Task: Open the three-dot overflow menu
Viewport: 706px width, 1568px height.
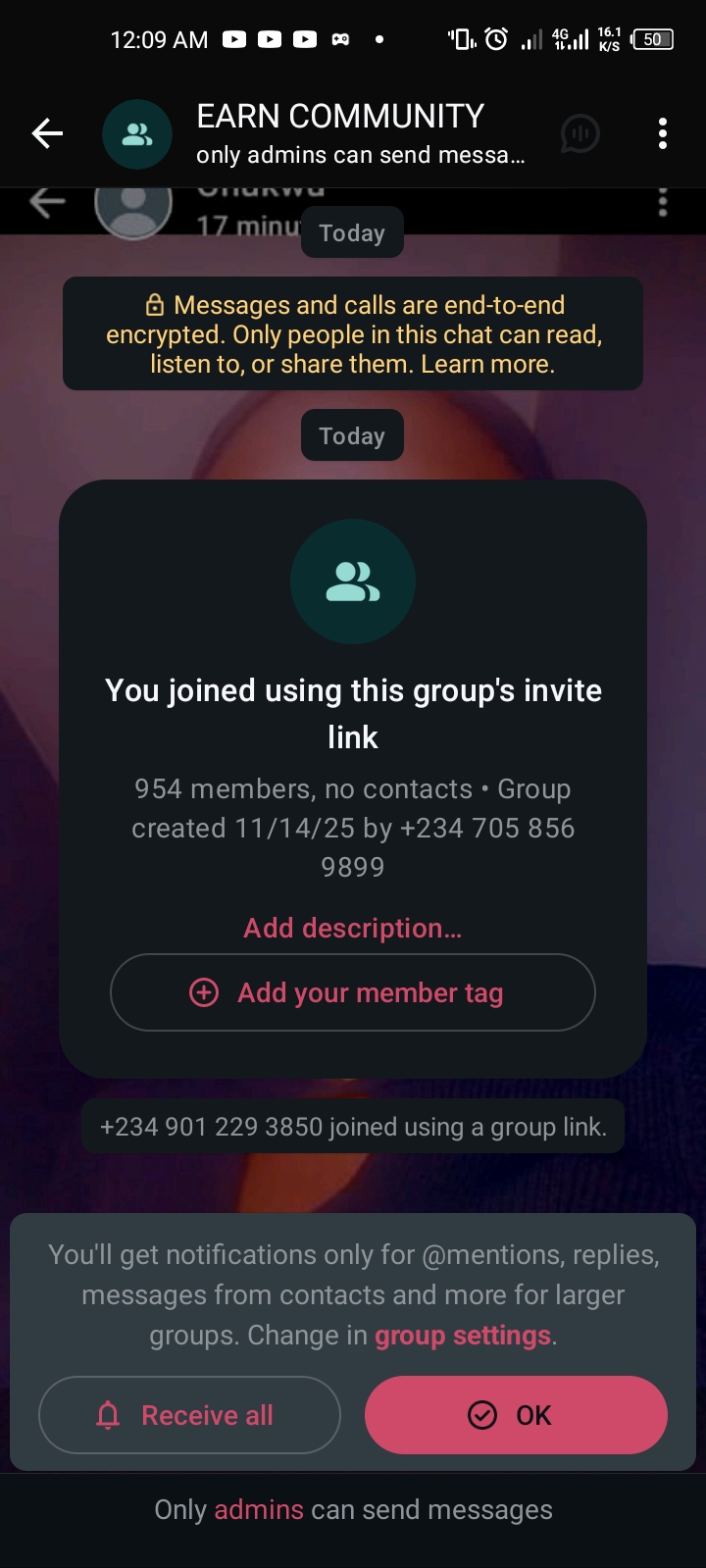Action: pyautogui.click(x=663, y=133)
